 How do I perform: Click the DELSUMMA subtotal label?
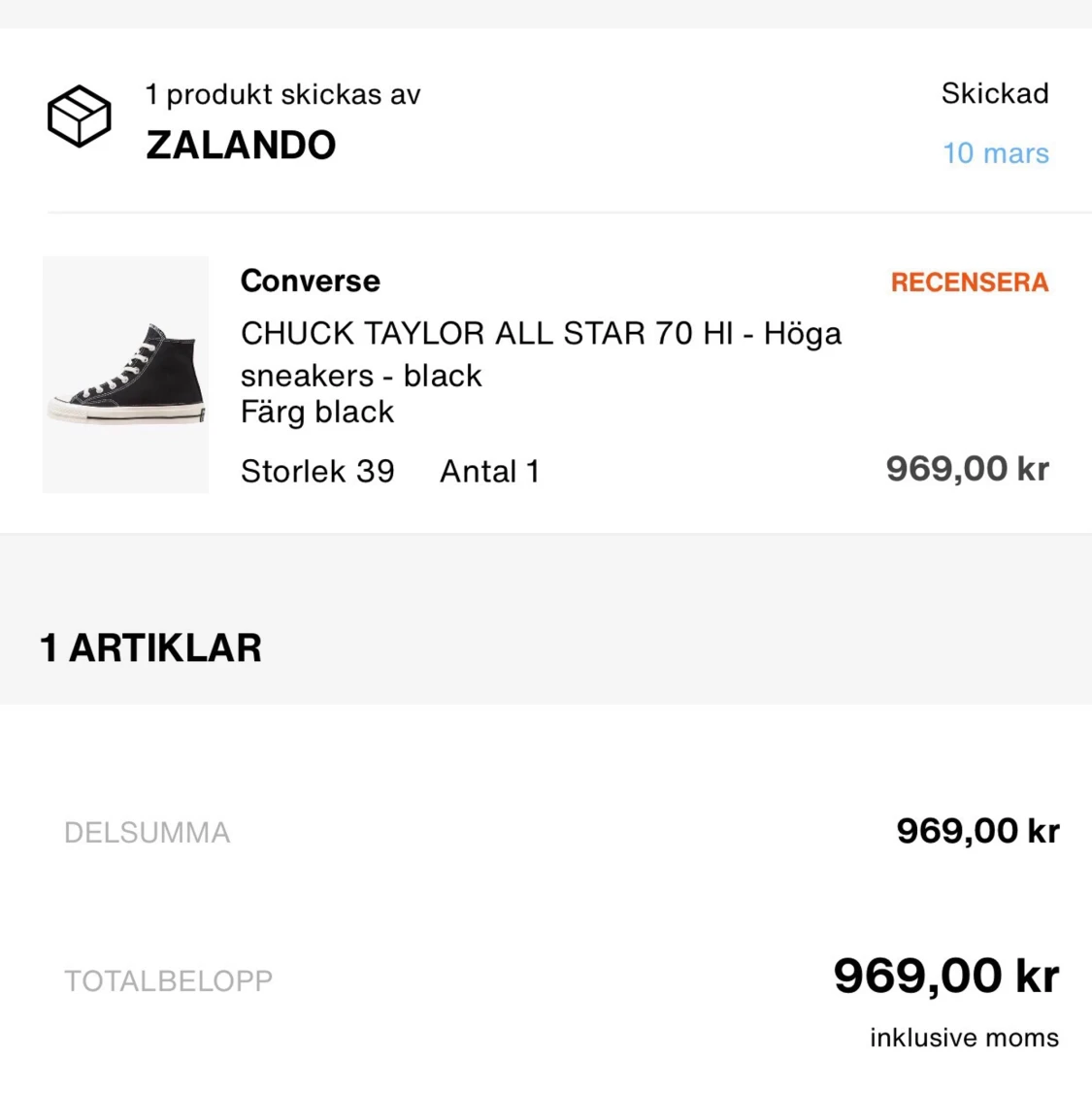(146, 832)
